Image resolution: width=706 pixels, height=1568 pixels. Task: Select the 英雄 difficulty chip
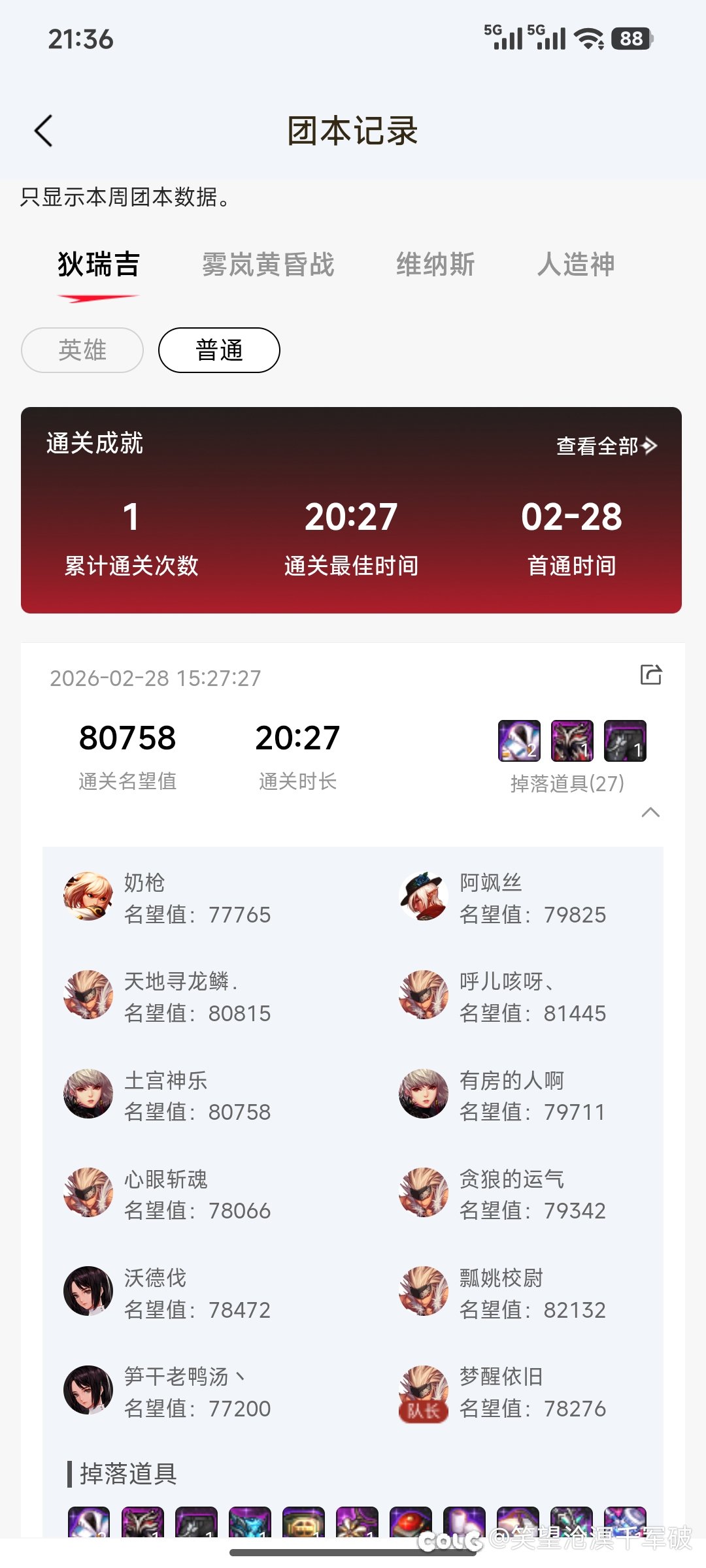82,350
